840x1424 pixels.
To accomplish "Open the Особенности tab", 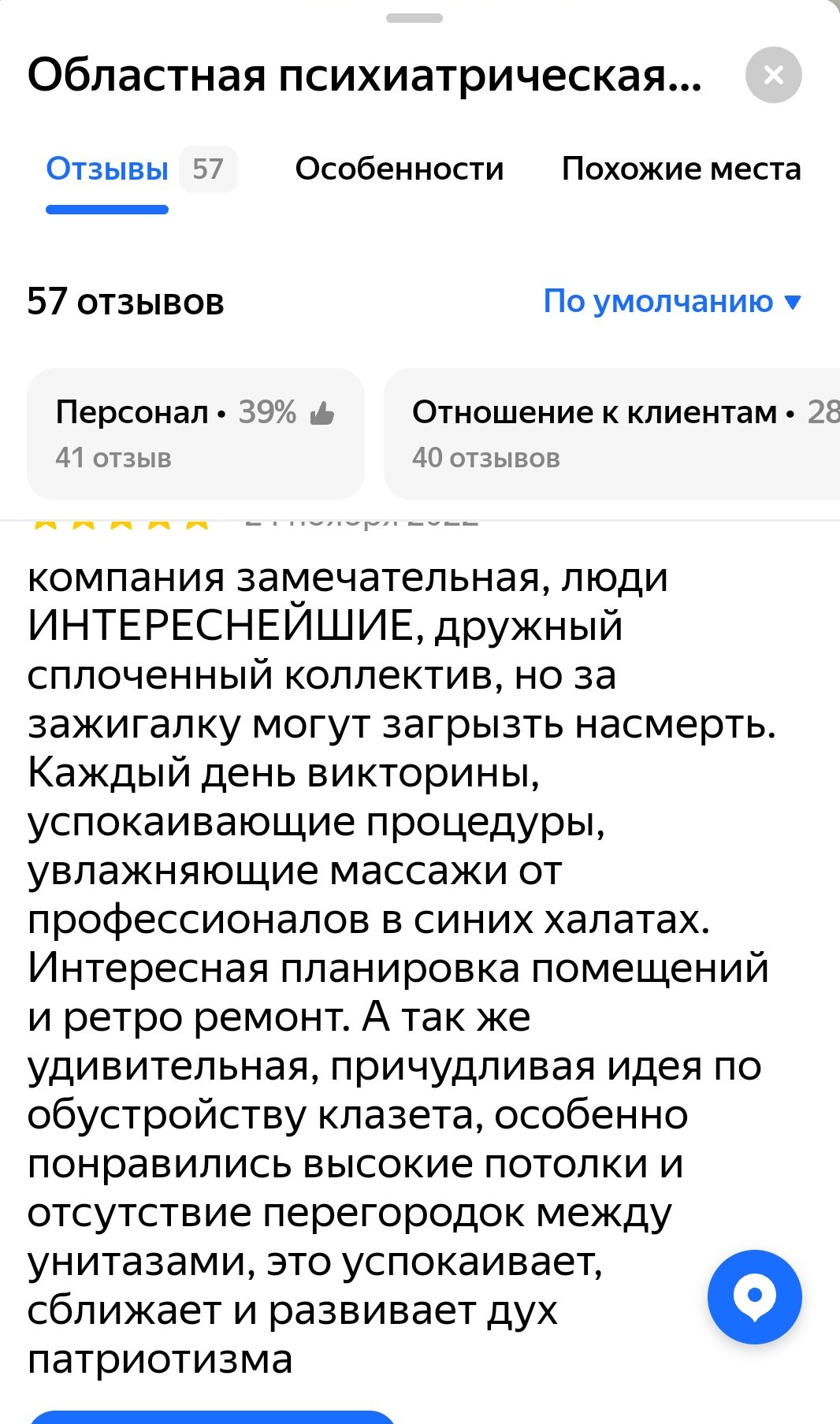I will pyautogui.click(x=399, y=169).
